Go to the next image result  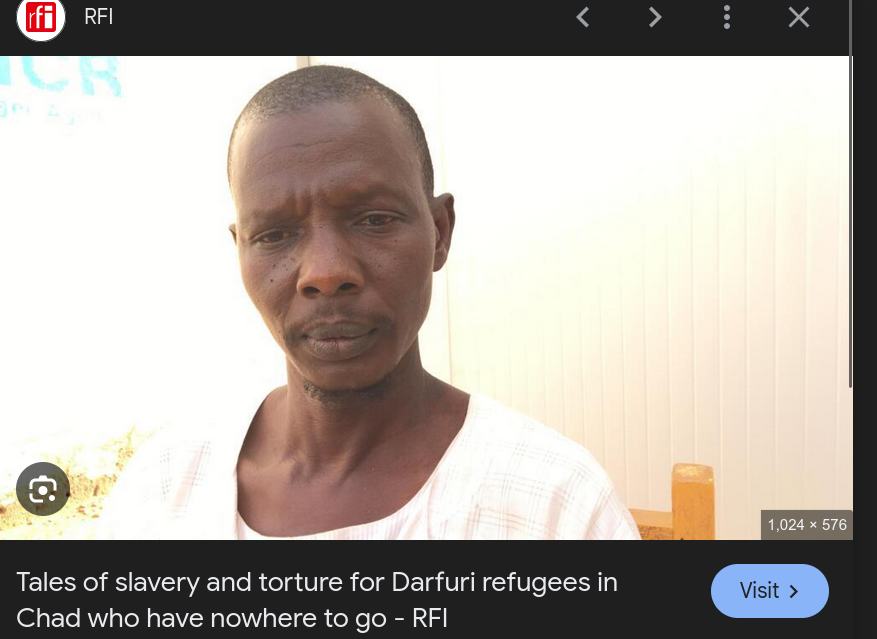click(655, 17)
